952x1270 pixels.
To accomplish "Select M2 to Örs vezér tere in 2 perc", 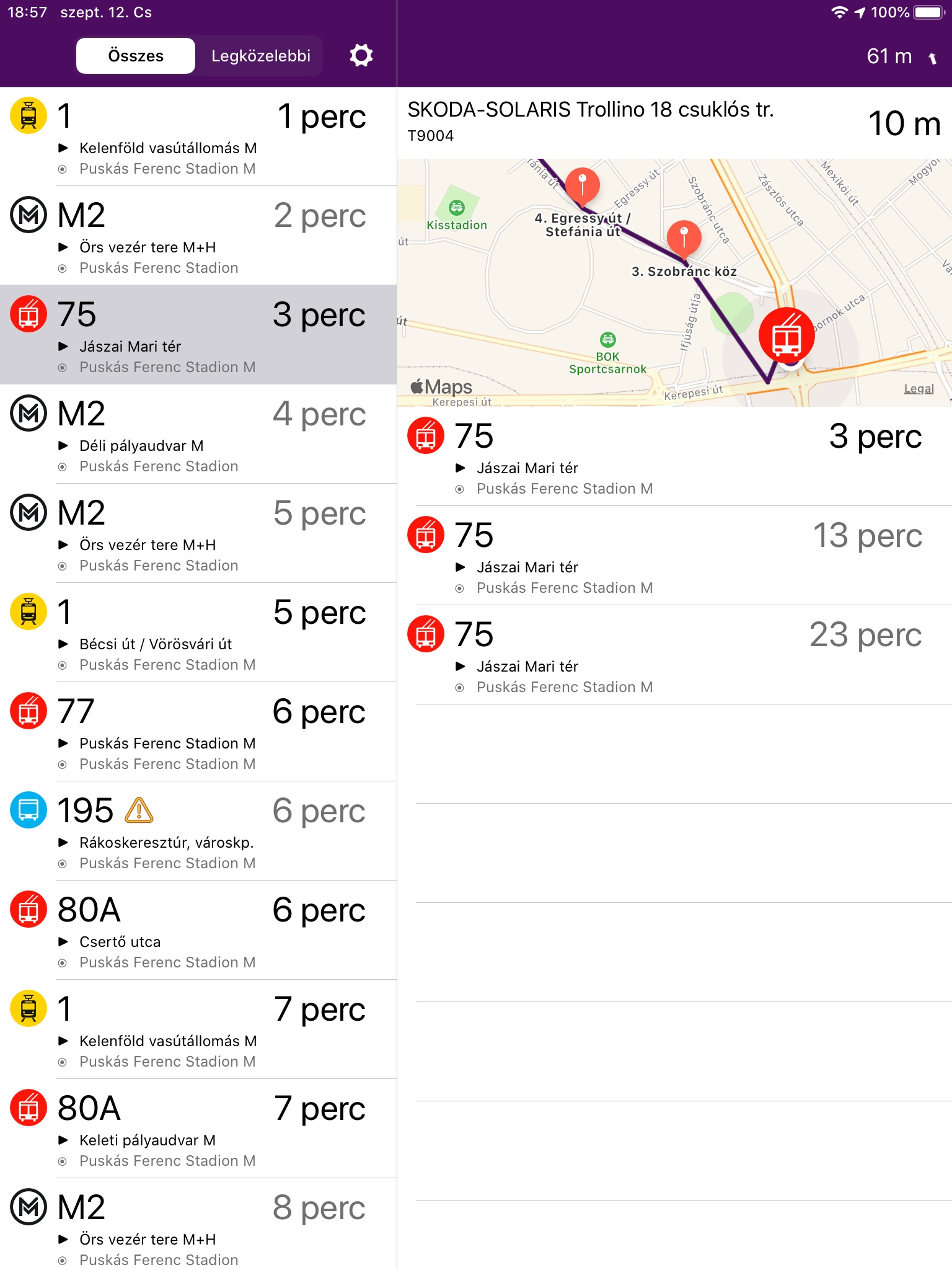I will (x=198, y=236).
